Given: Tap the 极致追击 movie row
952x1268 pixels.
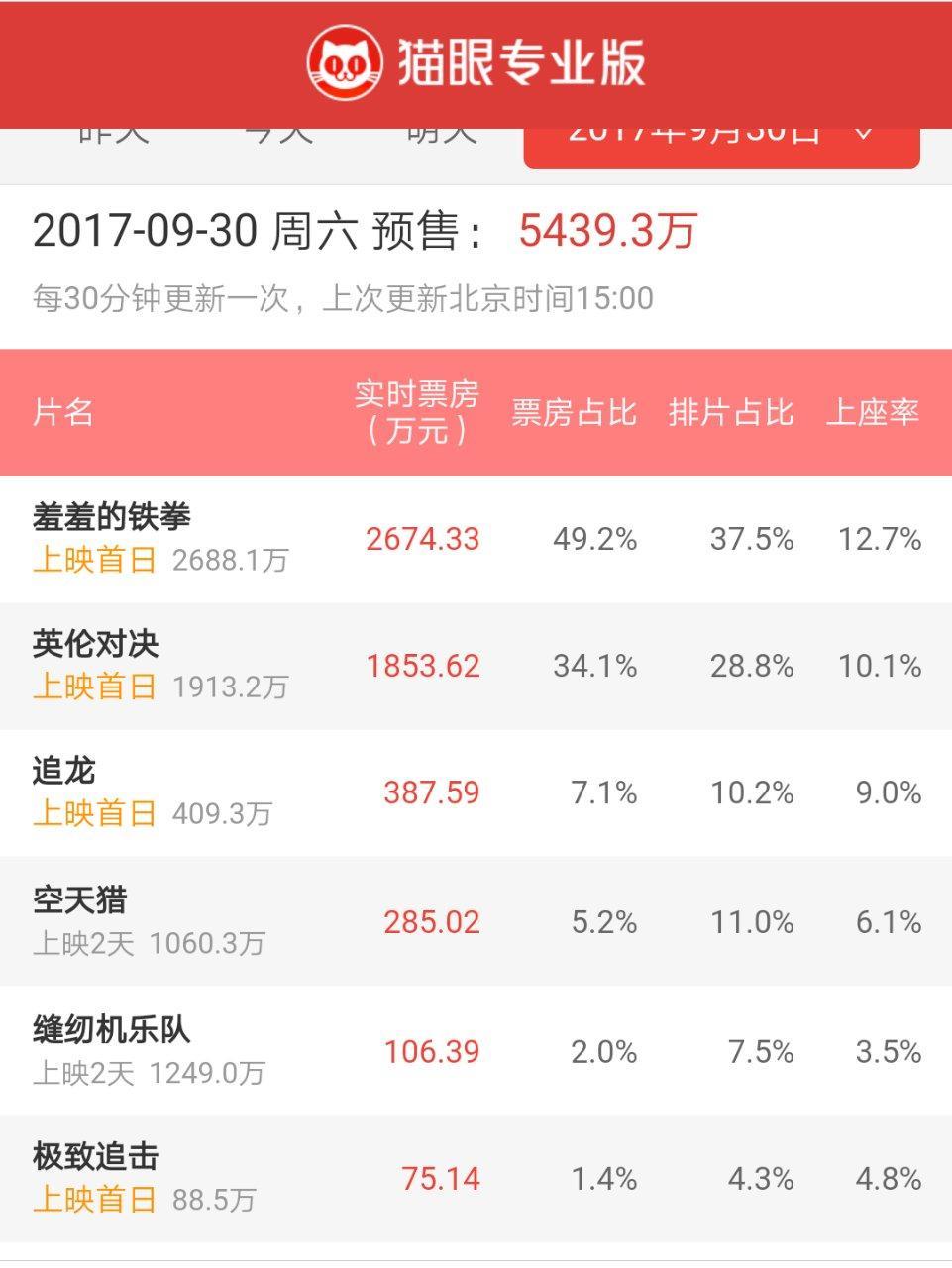Looking at the screenshot, I should (x=476, y=1178).
